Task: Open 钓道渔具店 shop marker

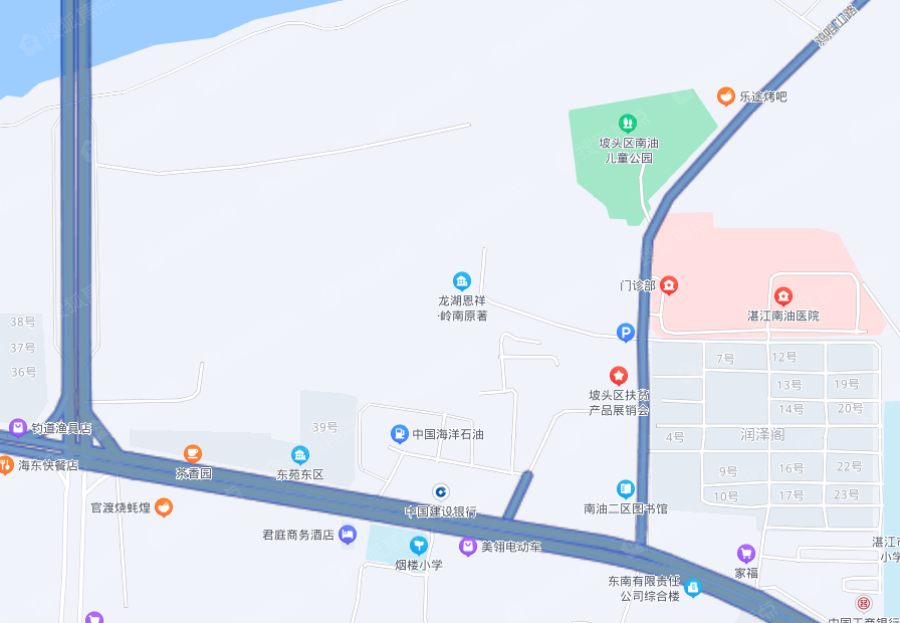Action: pos(18,428)
